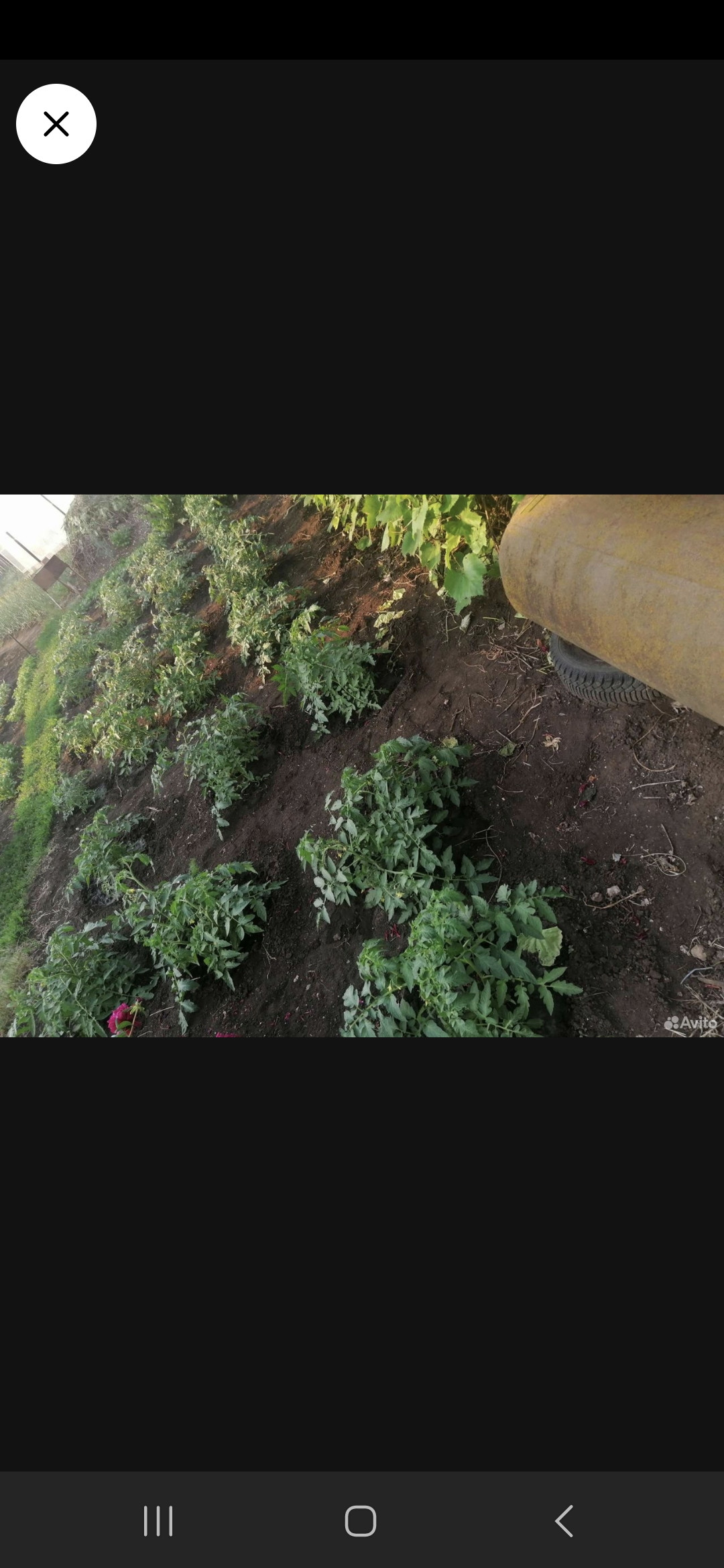The height and width of the screenshot is (1568, 724).
Task: Close the full-screen photo viewer
Action: point(56,124)
